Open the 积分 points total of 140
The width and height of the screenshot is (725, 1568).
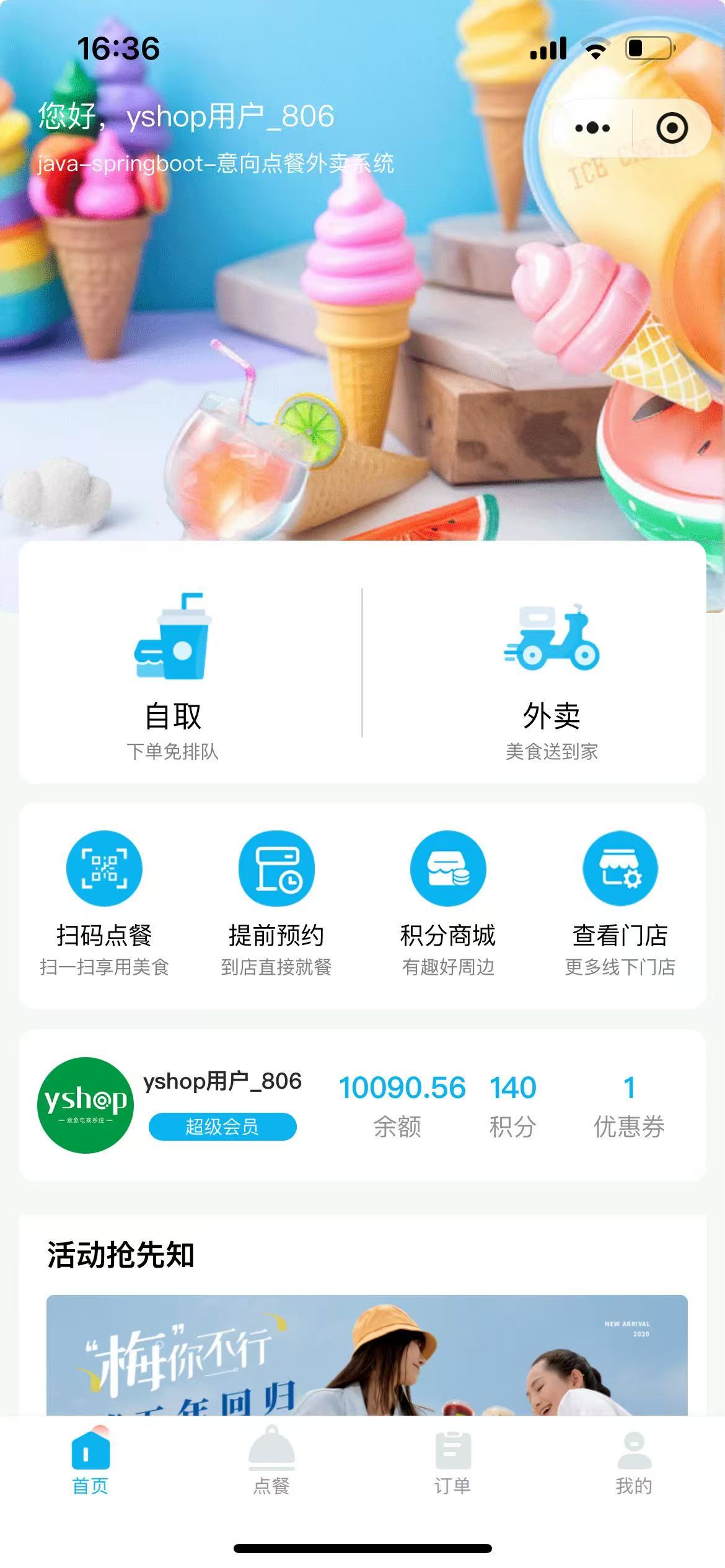tap(512, 1105)
